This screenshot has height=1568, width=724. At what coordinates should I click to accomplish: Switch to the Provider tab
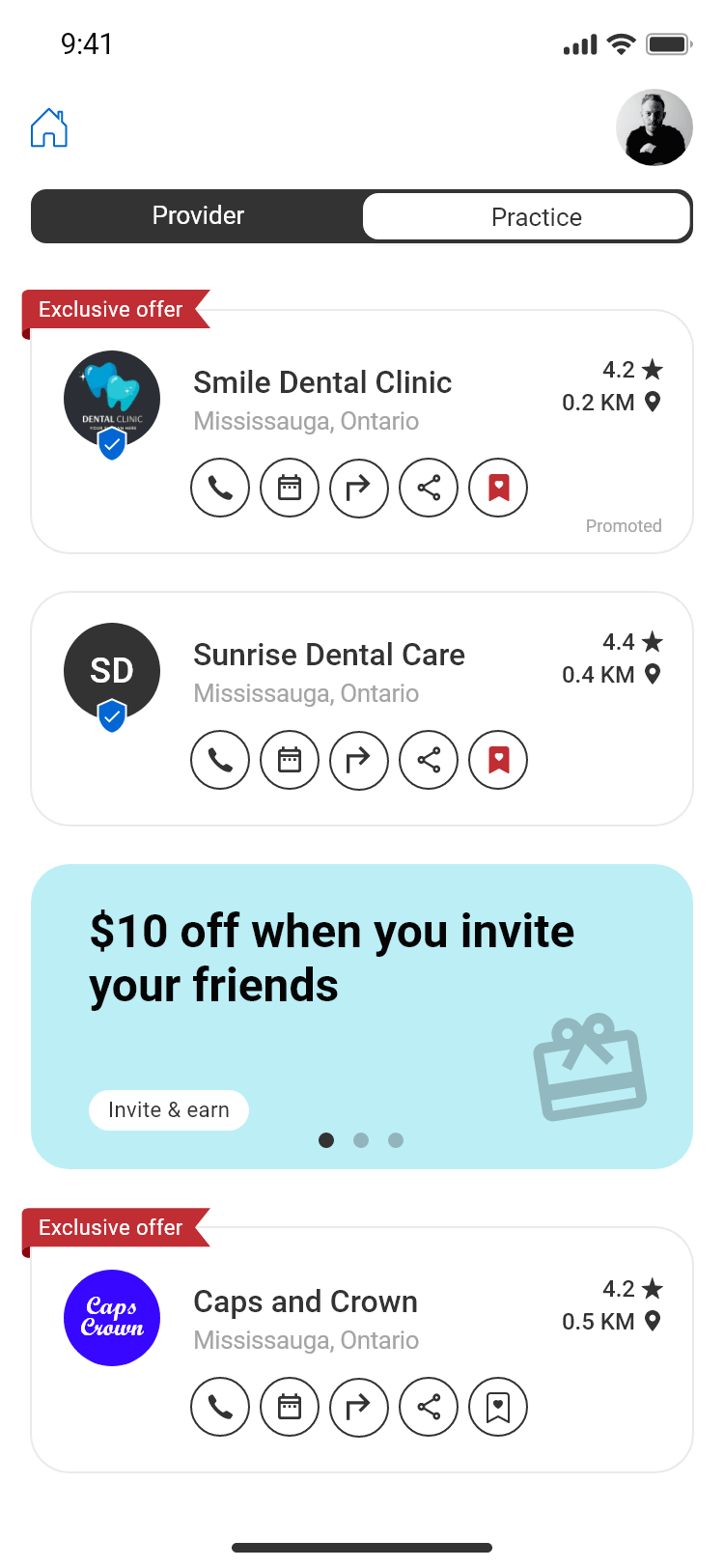[198, 215]
